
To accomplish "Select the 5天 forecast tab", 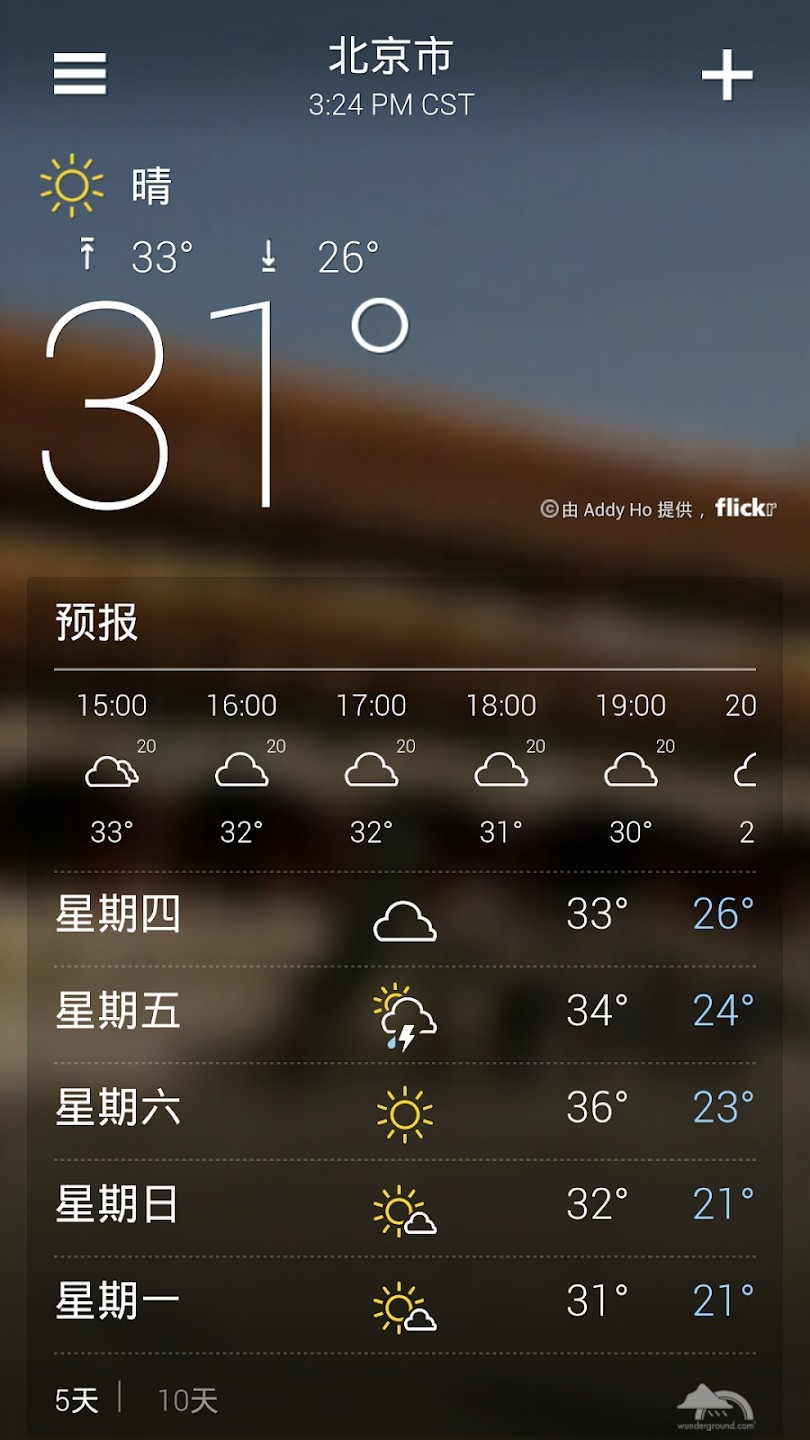I will point(77,1400).
